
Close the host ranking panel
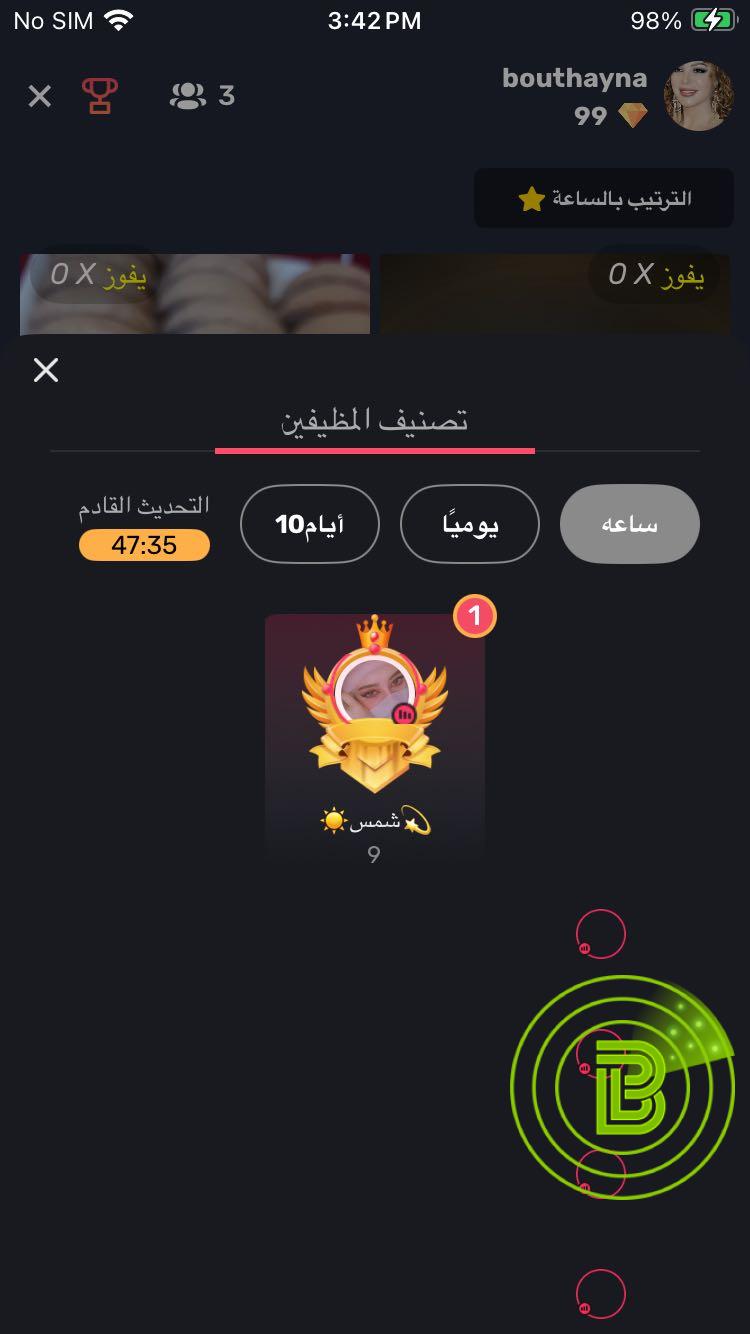(x=46, y=370)
